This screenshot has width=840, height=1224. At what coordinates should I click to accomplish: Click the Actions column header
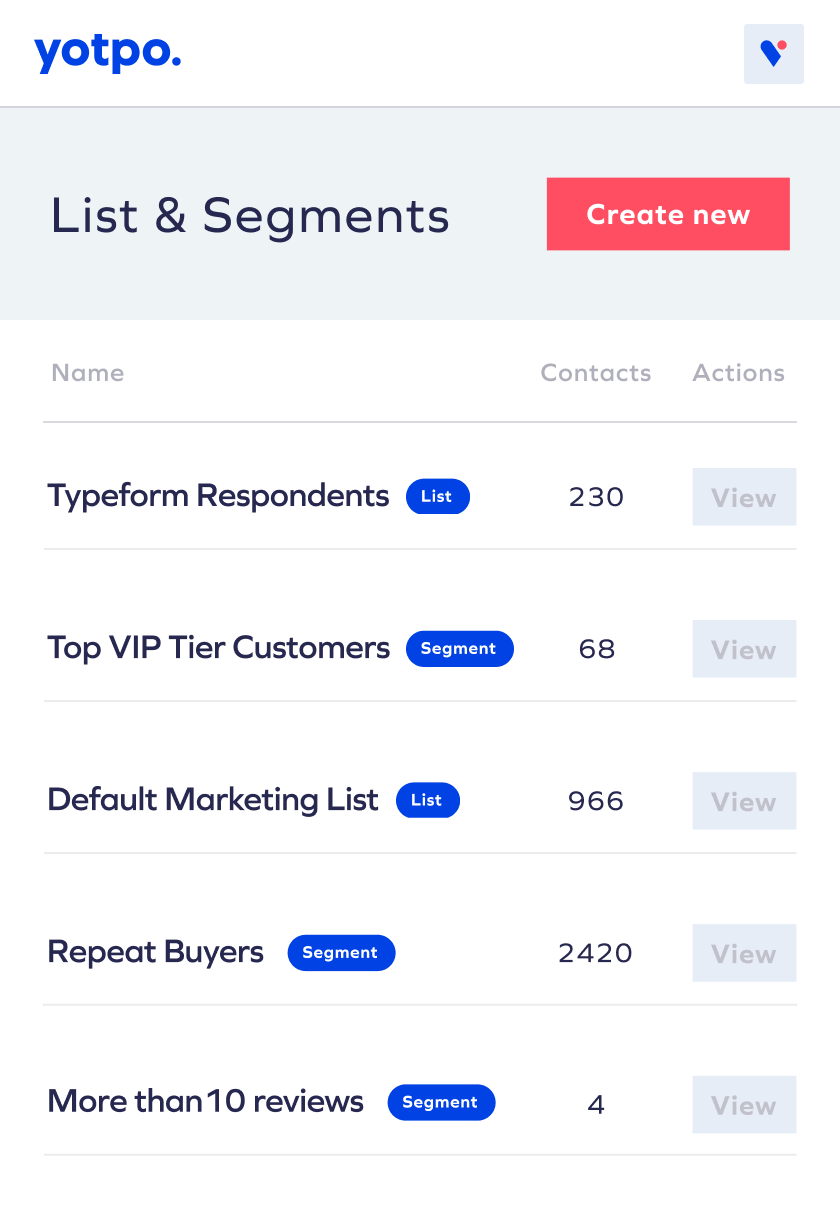[738, 373]
